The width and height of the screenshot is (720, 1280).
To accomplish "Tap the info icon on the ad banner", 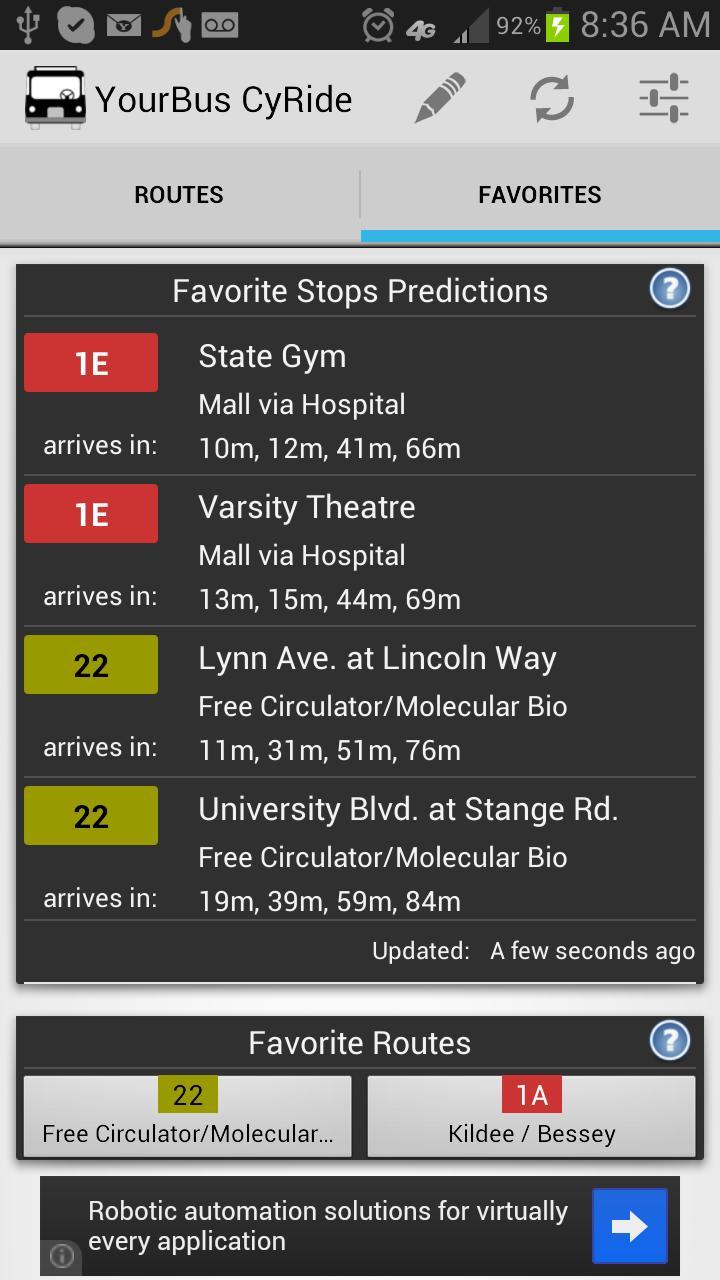I will pyautogui.click(x=61, y=1256).
